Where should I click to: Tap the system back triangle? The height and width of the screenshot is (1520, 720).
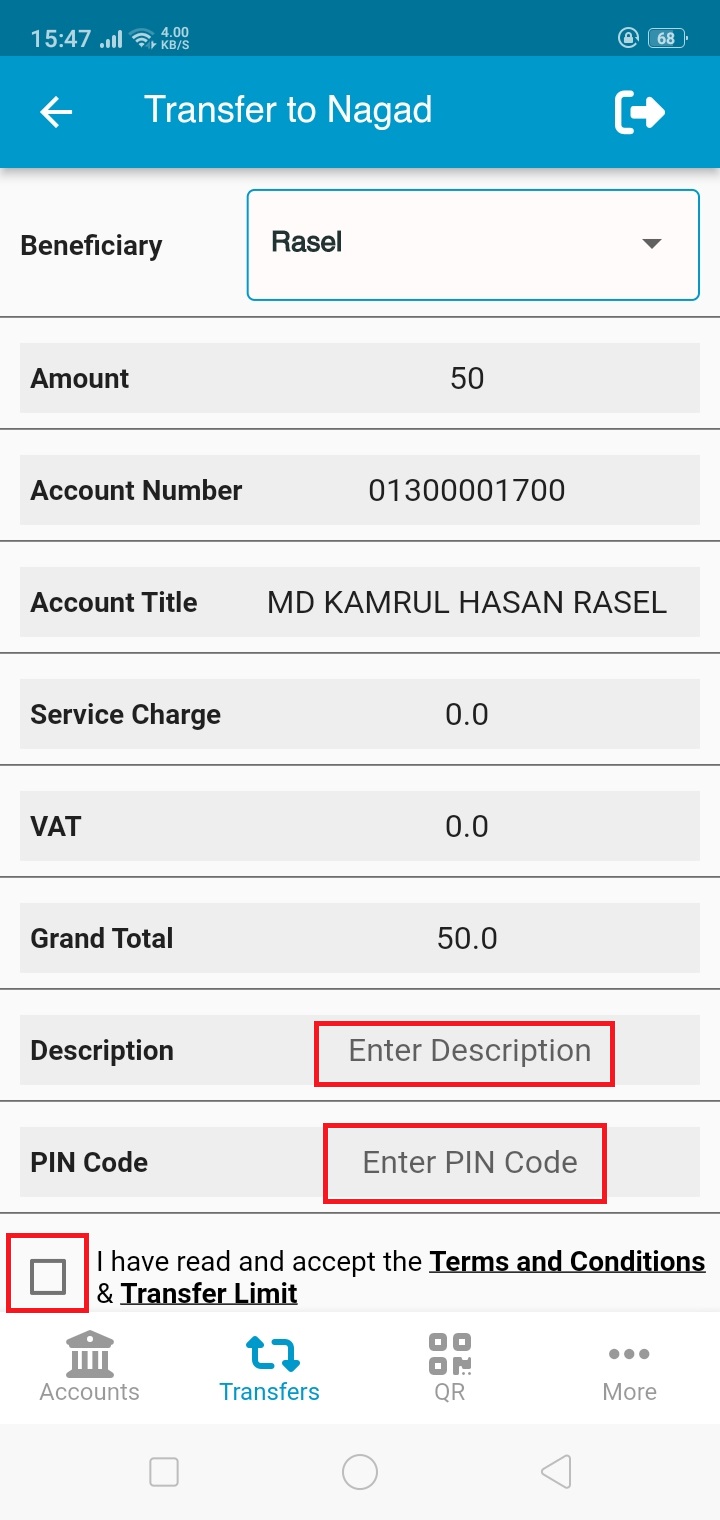[x=556, y=1472]
